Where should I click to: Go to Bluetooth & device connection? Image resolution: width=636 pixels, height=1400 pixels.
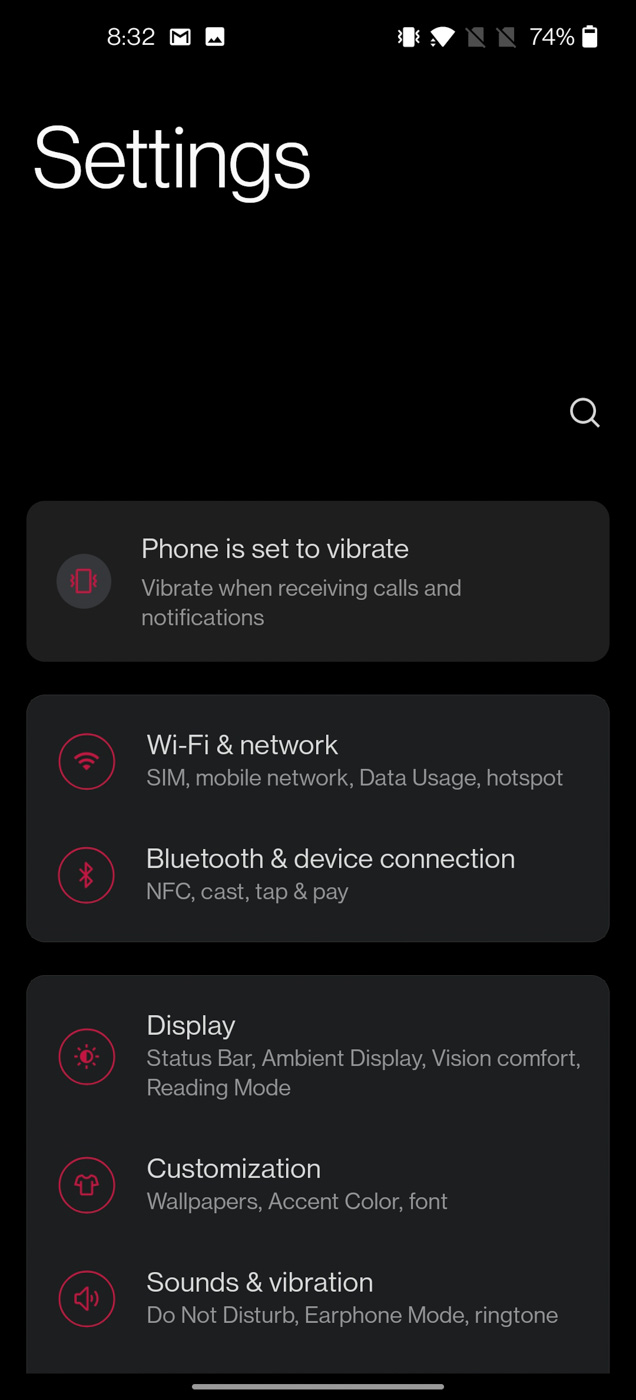pyautogui.click(x=317, y=874)
